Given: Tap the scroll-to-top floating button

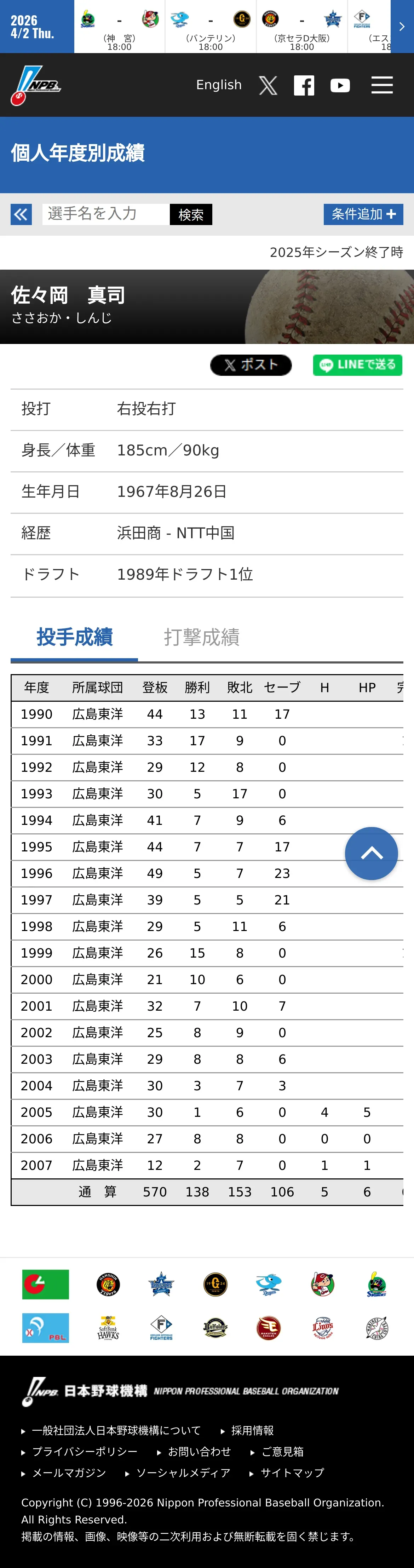Looking at the screenshot, I should [372, 853].
